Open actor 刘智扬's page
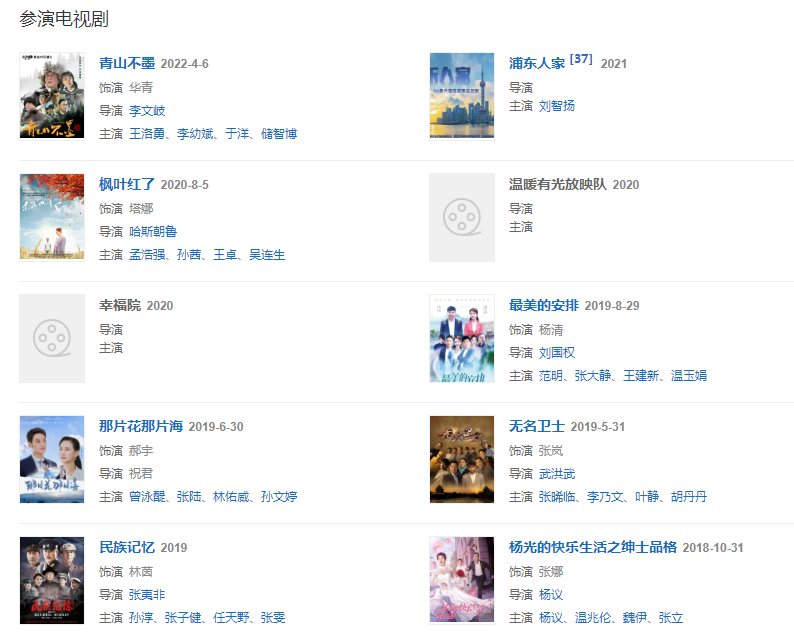The width and height of the screenshot is (794, 637). [557, 106]
